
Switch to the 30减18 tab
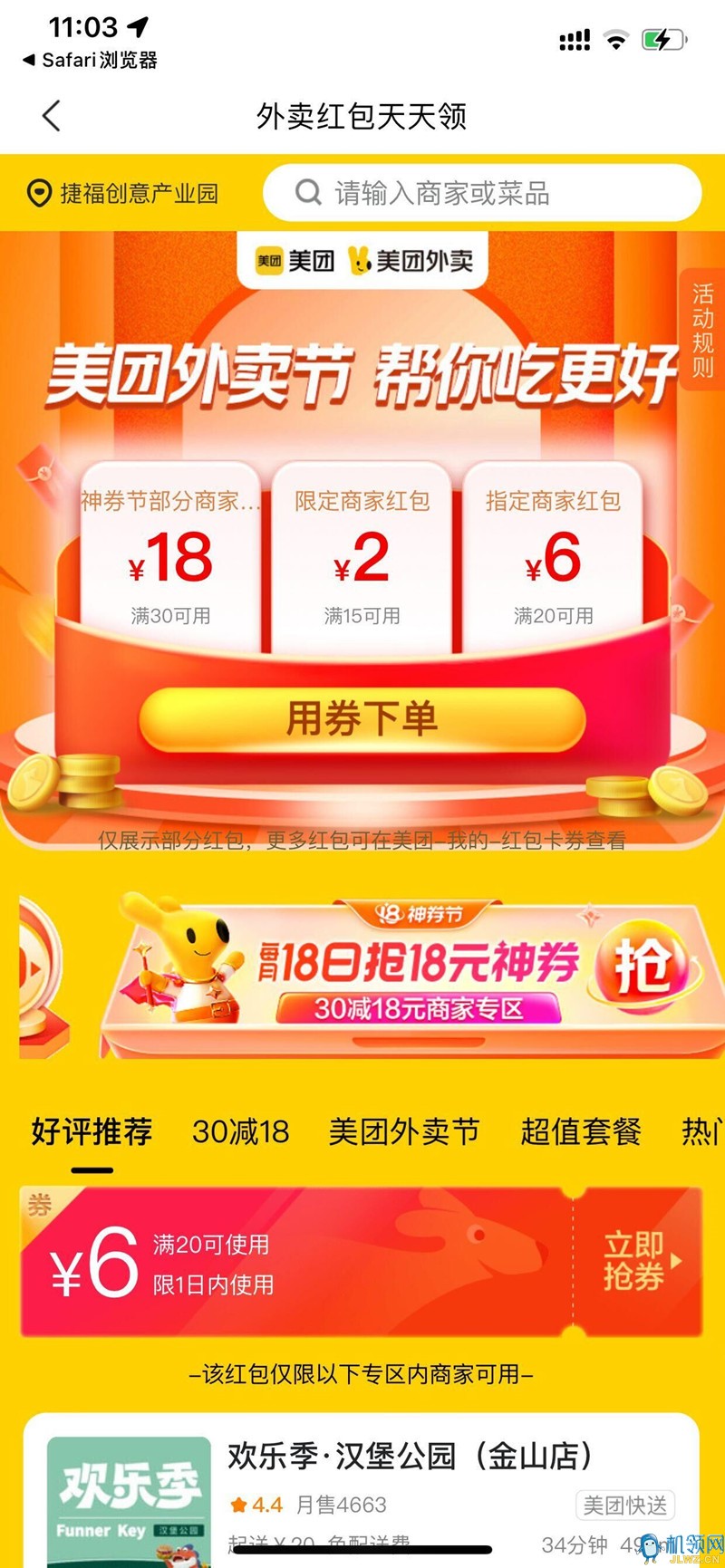click(x=240, y=1131)
